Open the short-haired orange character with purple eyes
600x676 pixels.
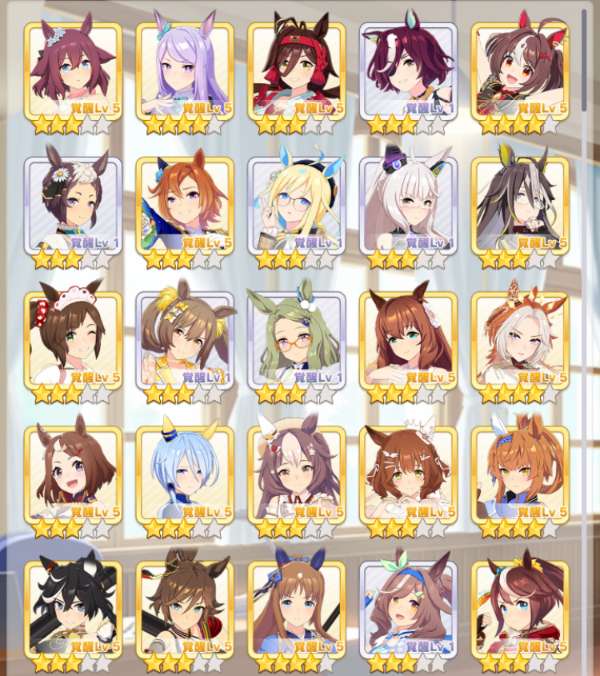(x=185, y=205)
